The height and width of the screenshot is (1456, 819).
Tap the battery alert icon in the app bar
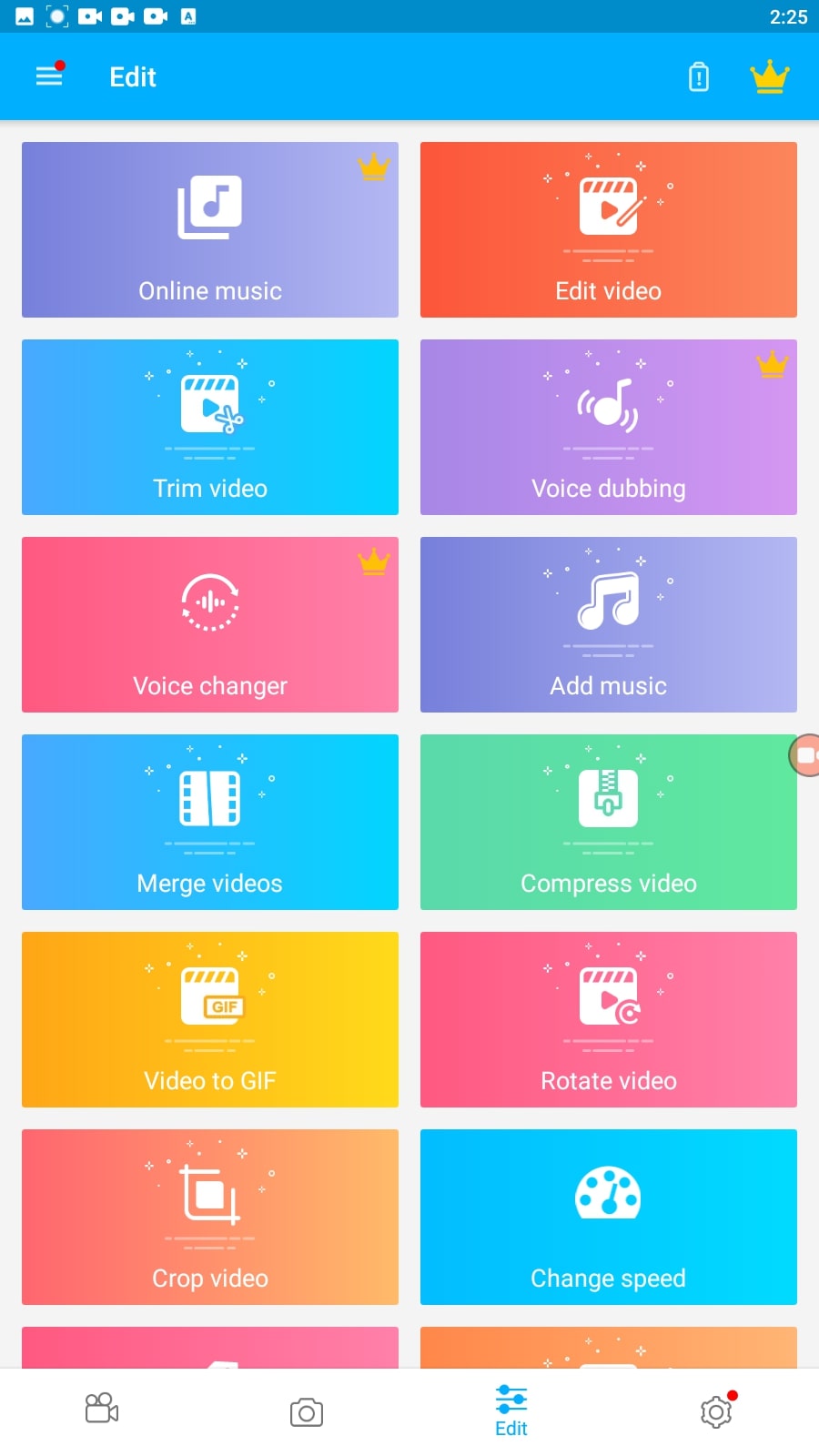tap(699, 77)
